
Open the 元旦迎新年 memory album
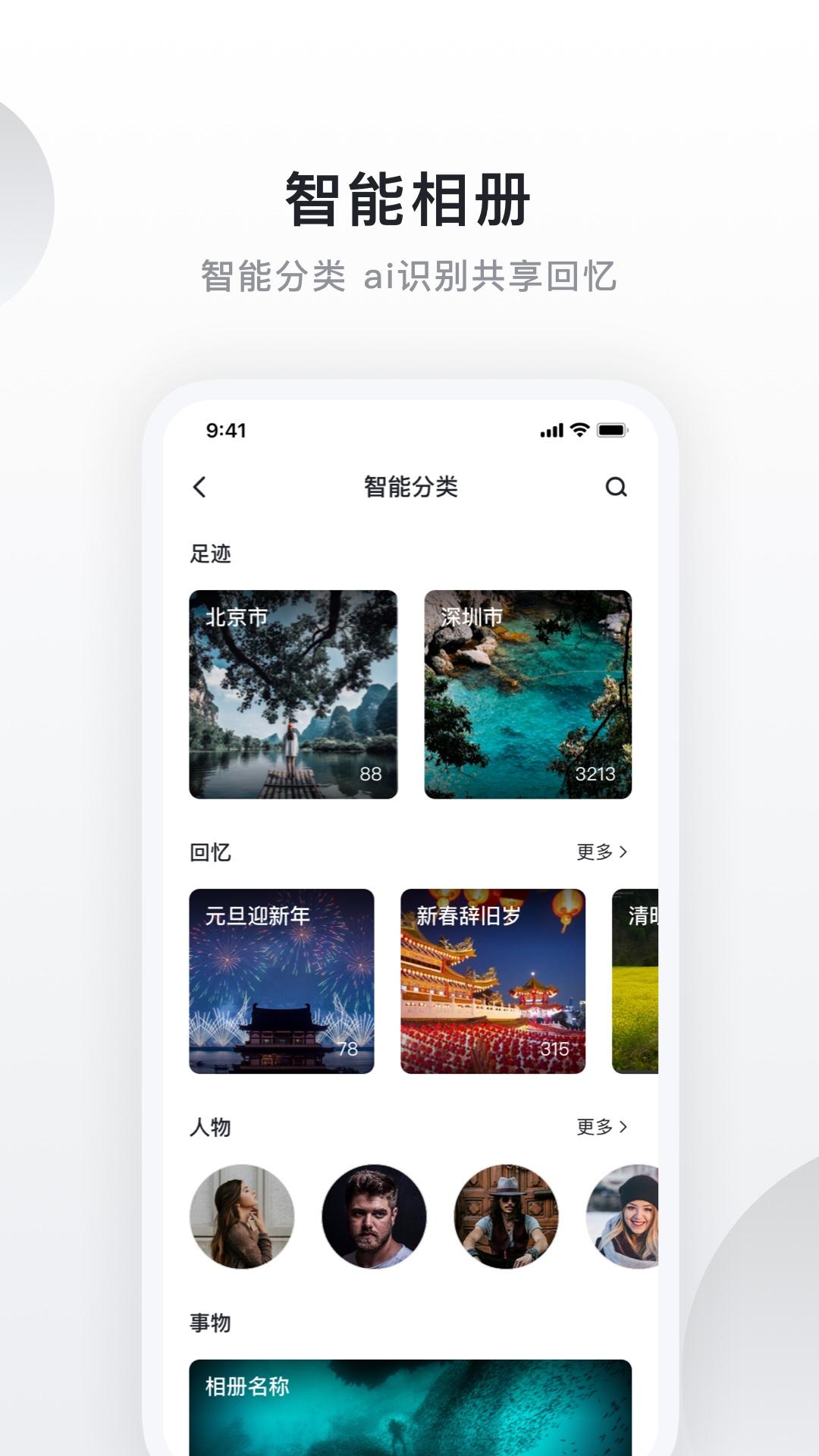pos(281,978)
